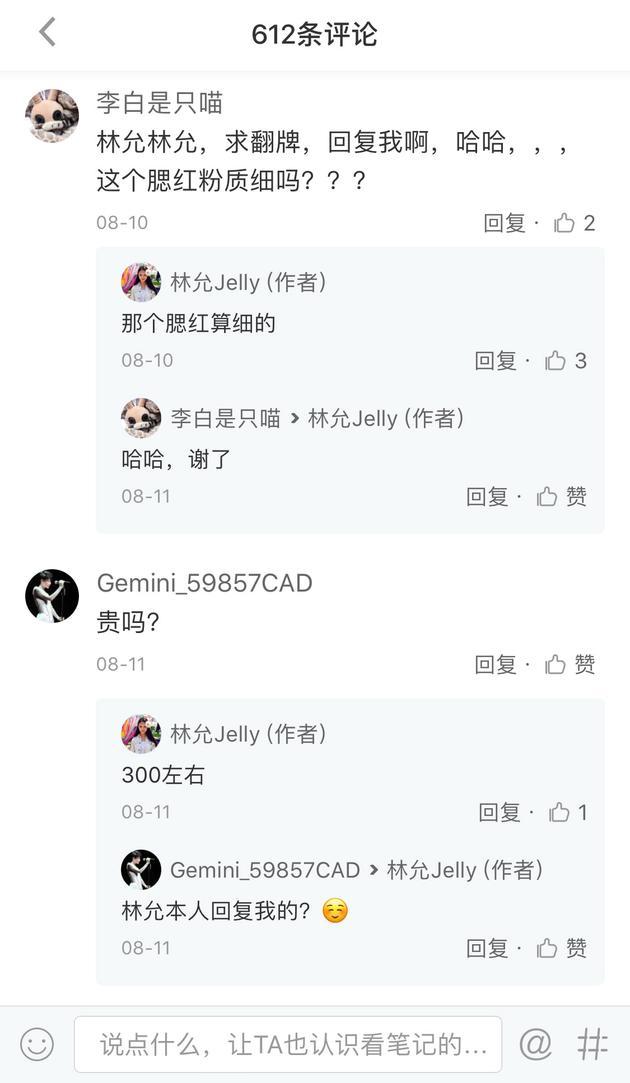
Task: Like the '哈哈,谢了' comment
Action: click(561, 497)
